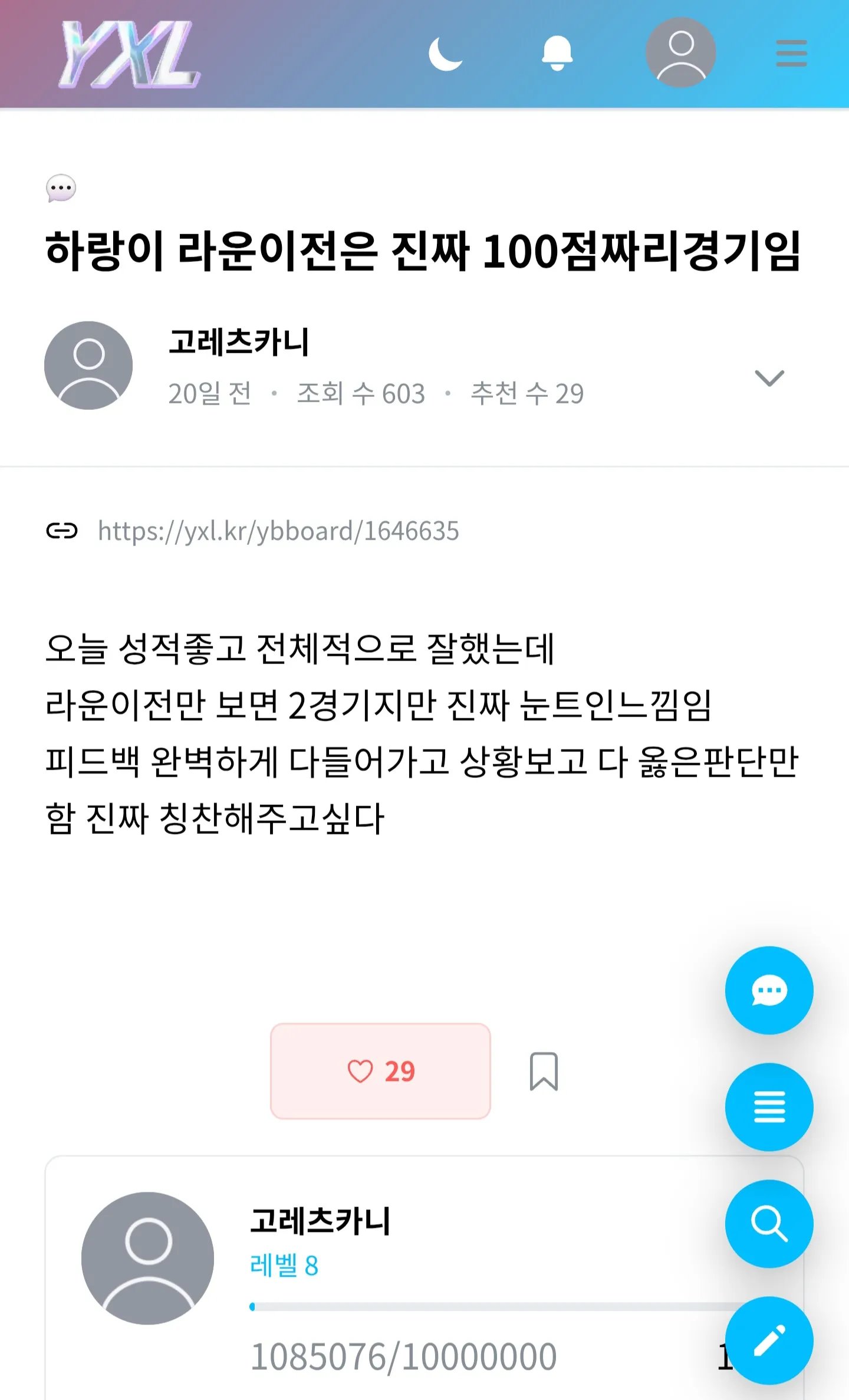Open the post list floating button
Viewport: 849px width, 1400px height.
(769, 1107)
